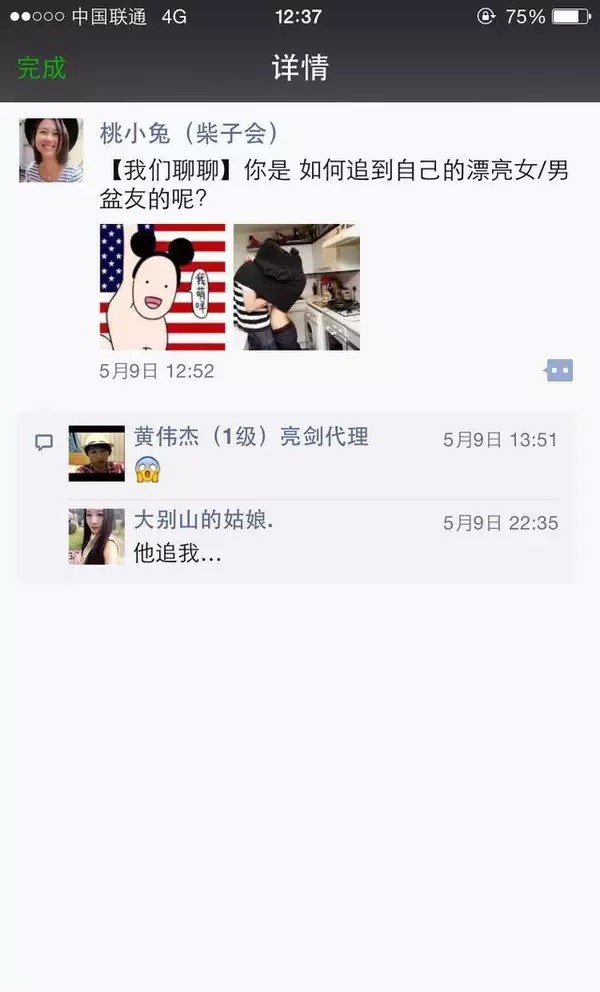
Task: Open 大别山的姑娘's avatar
Action: [97, 536]
